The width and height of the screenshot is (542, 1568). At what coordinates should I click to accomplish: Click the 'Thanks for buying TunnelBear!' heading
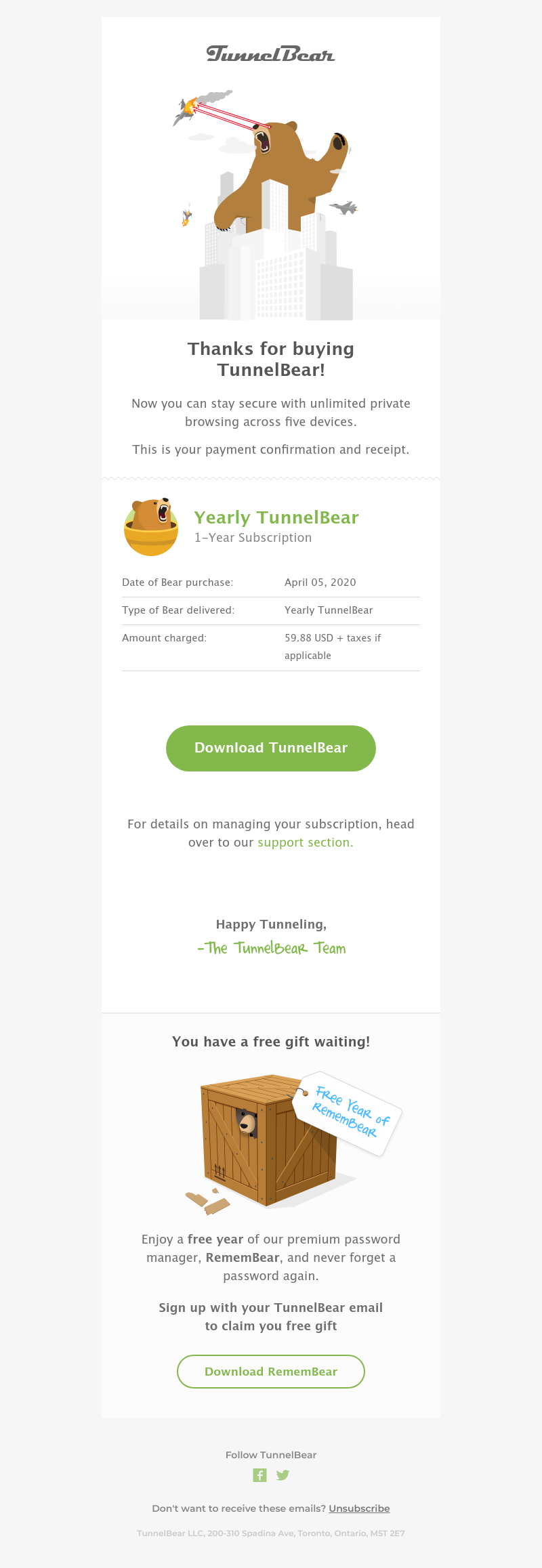(x=270, y=360)
